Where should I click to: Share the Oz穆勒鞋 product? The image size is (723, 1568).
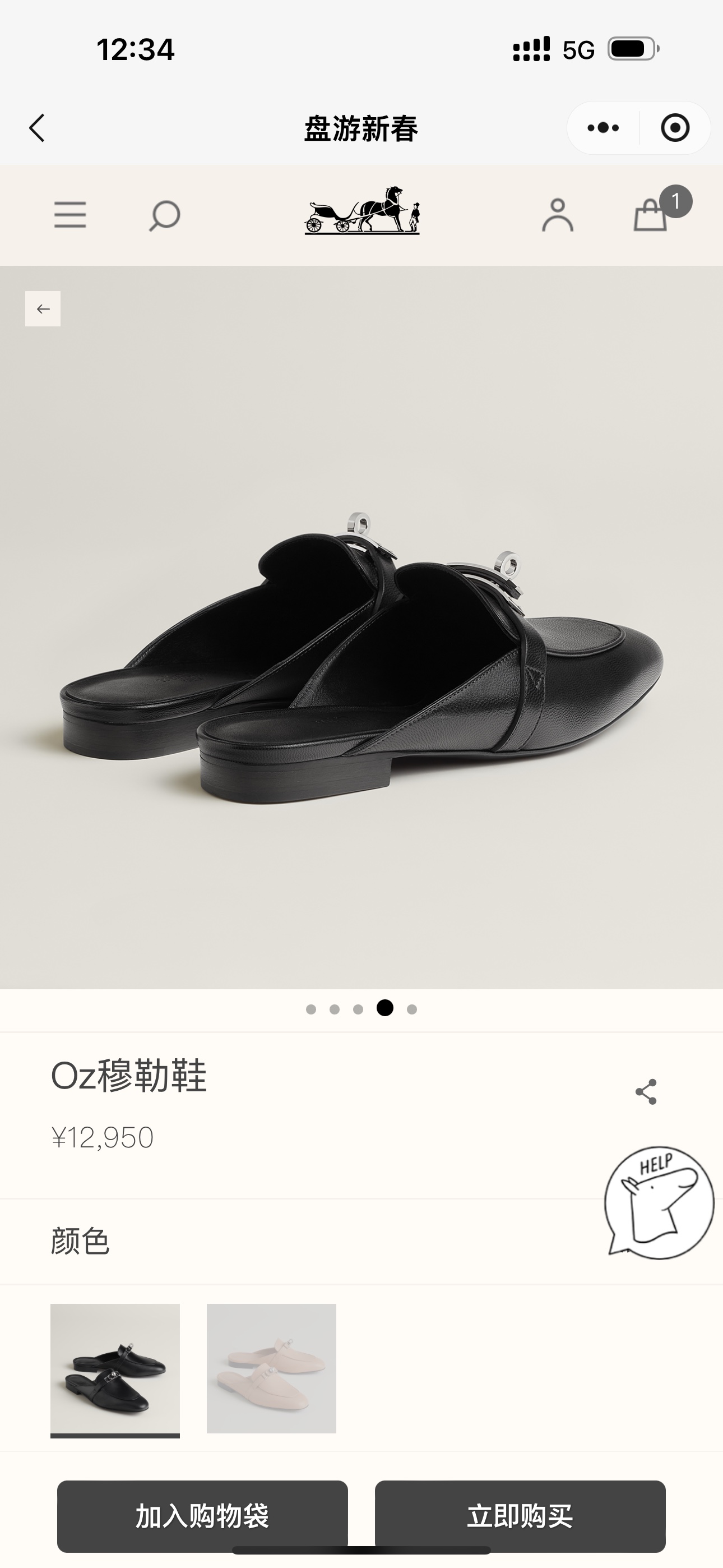(646, 1091)
